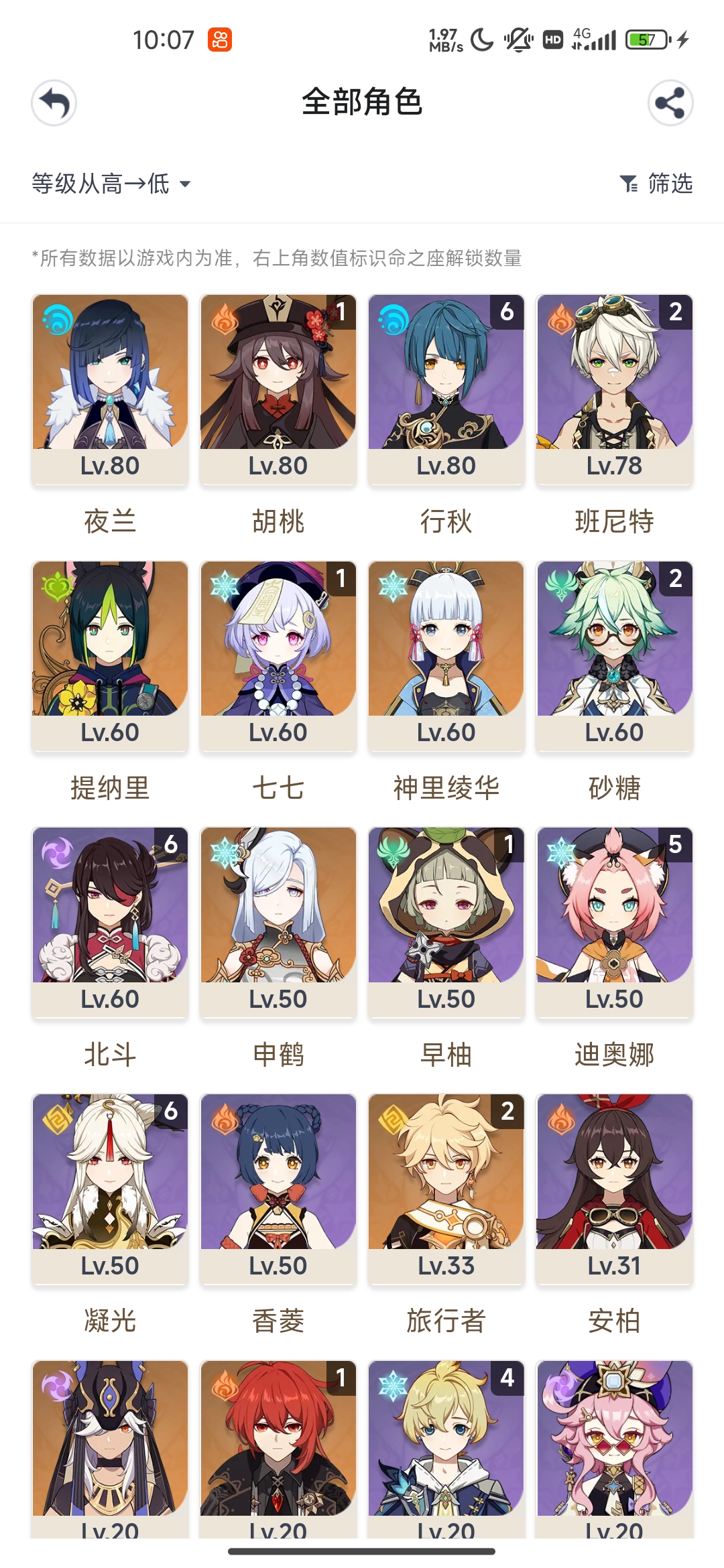724x1568 pixels.
Task: Go back using the return arrow
Action: coord(54,103)
